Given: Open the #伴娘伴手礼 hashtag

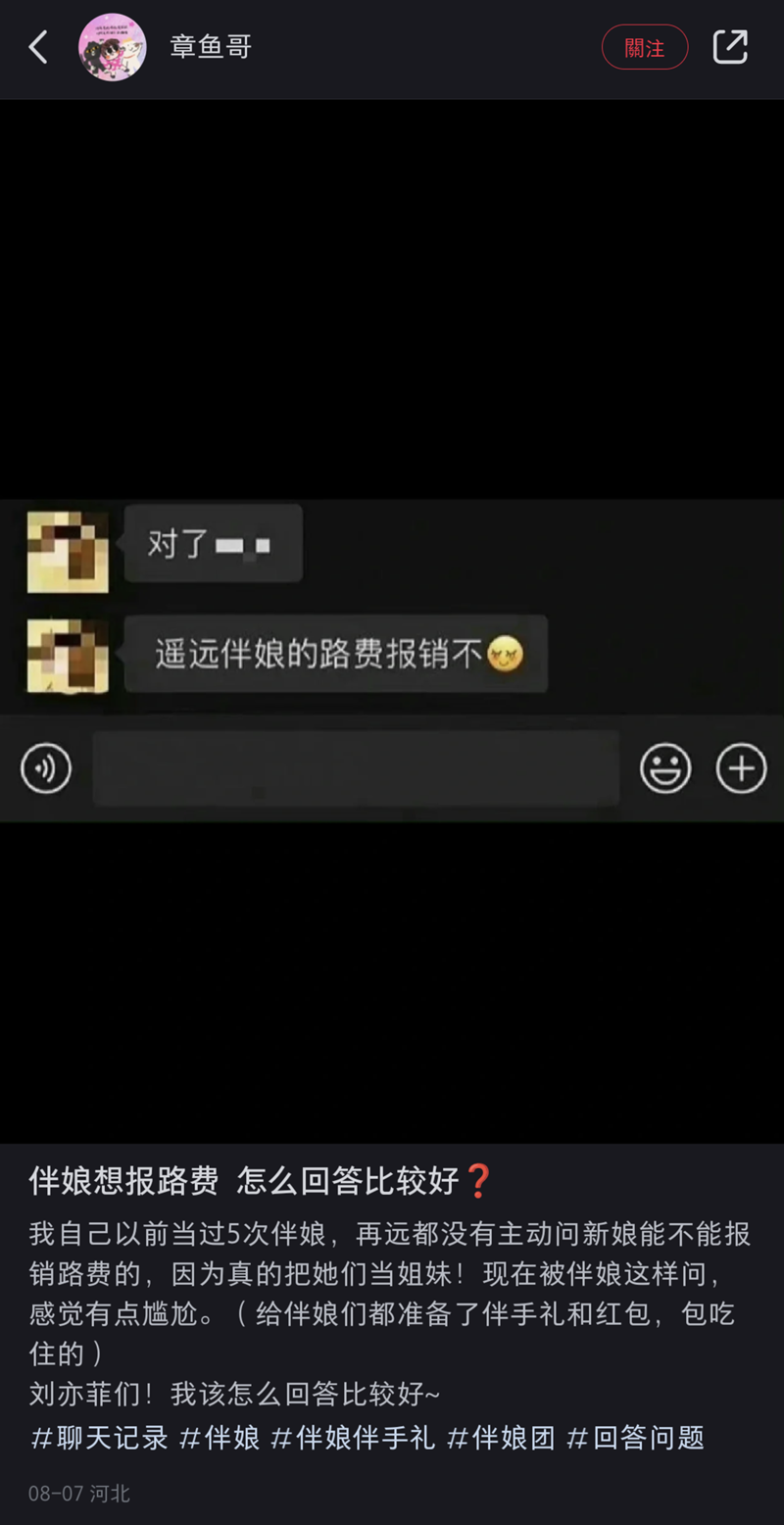Looking at the screenshot, I should (x=353, y=1438).
